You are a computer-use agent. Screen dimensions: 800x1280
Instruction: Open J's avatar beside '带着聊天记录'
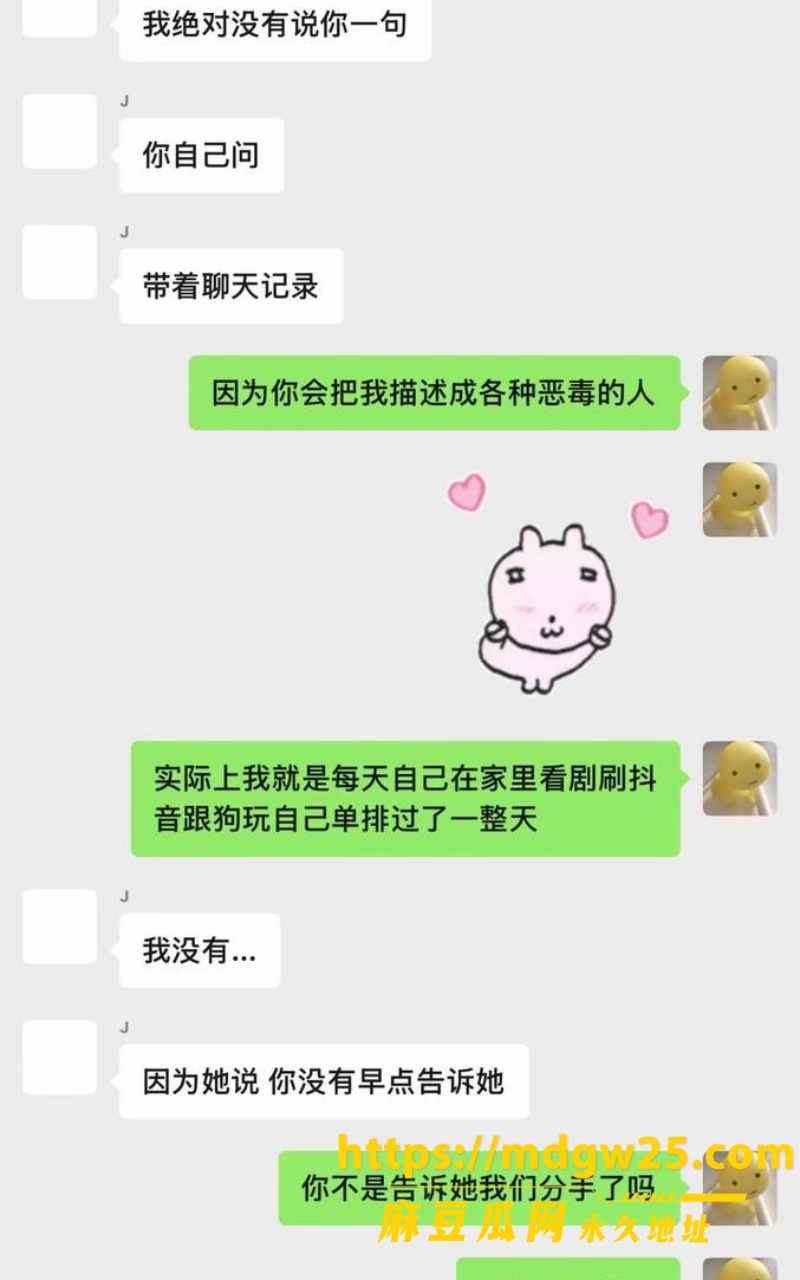click(59, 262)
